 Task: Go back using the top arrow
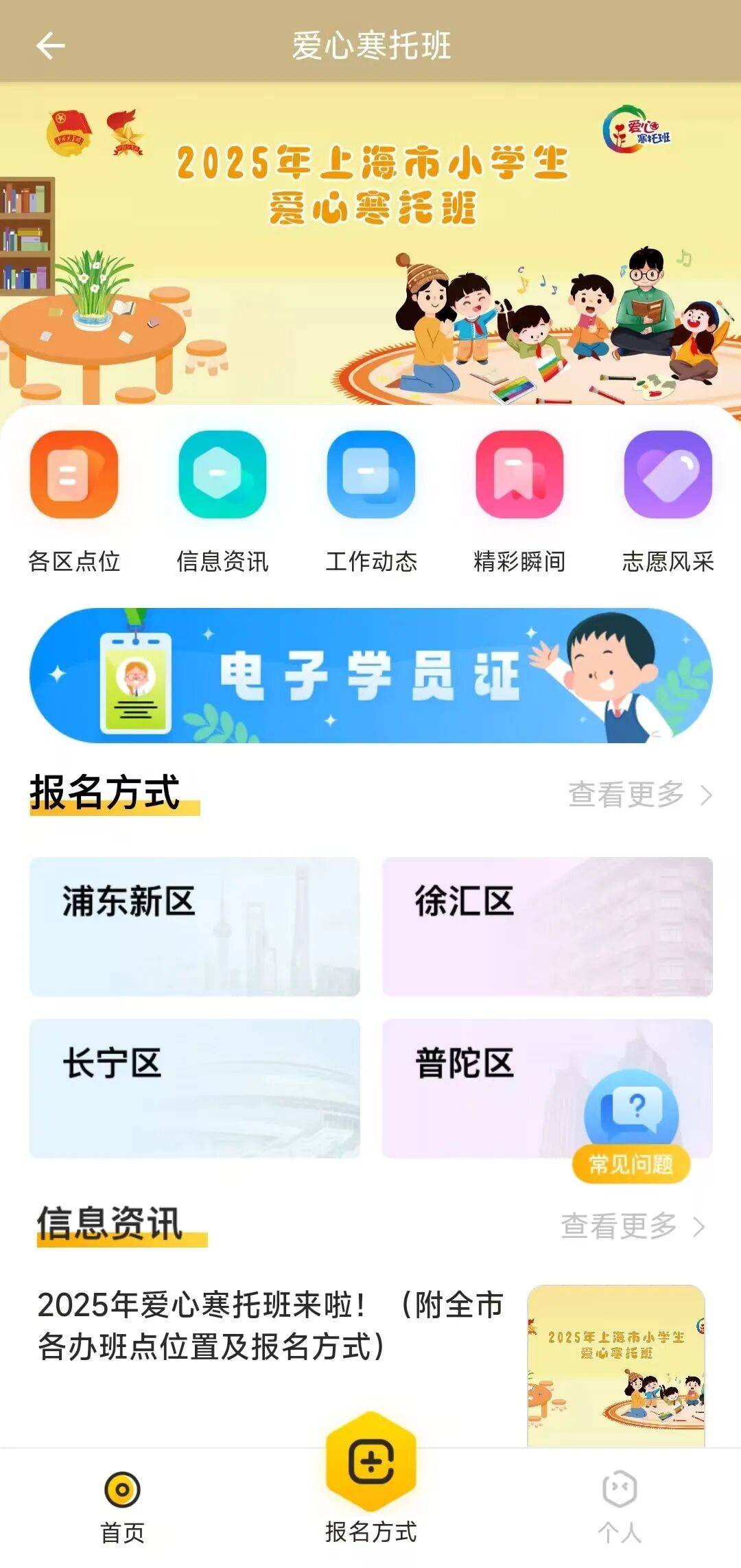click(50, 47)
